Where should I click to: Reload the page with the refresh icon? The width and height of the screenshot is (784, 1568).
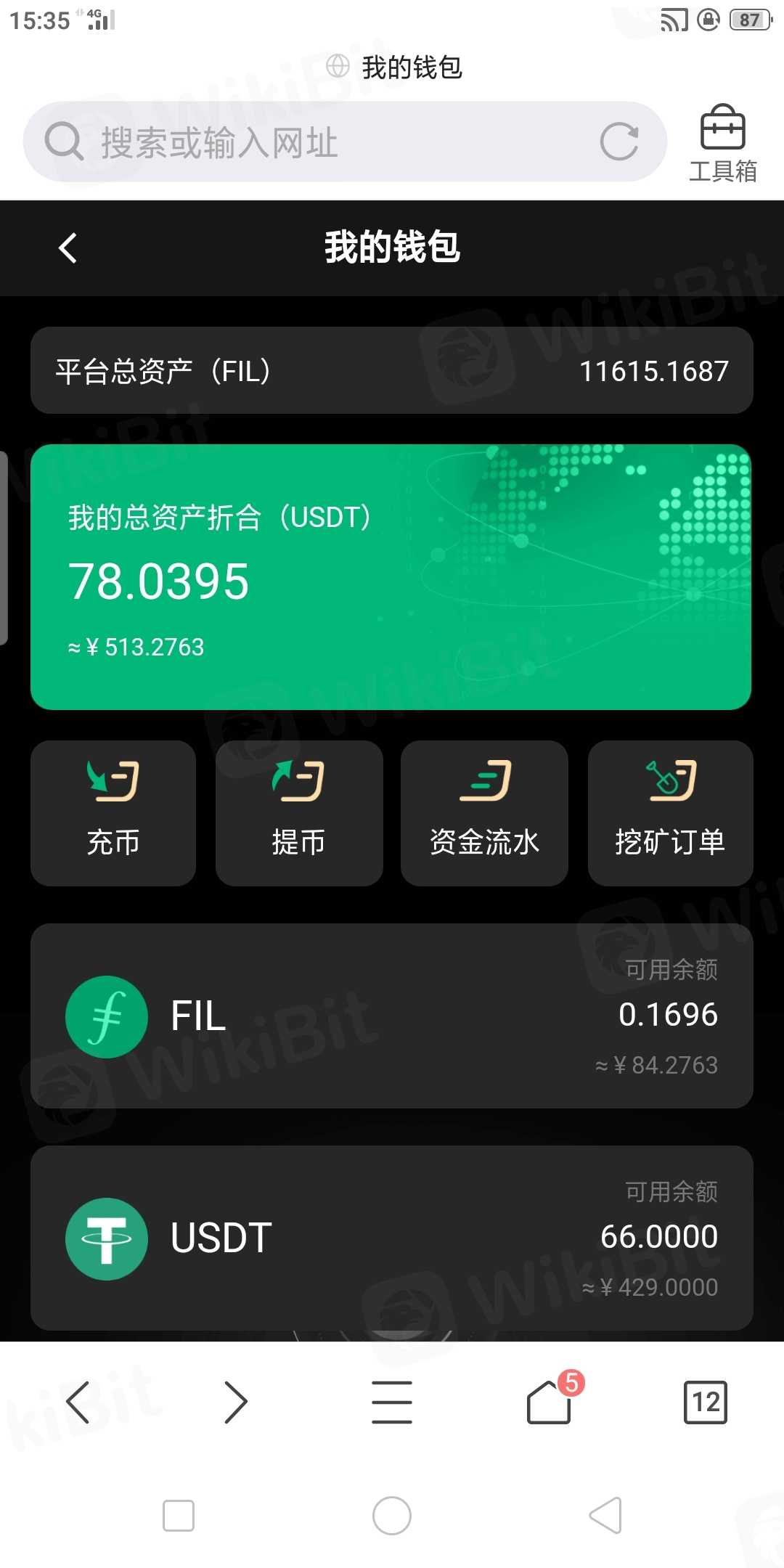[618, 142]
